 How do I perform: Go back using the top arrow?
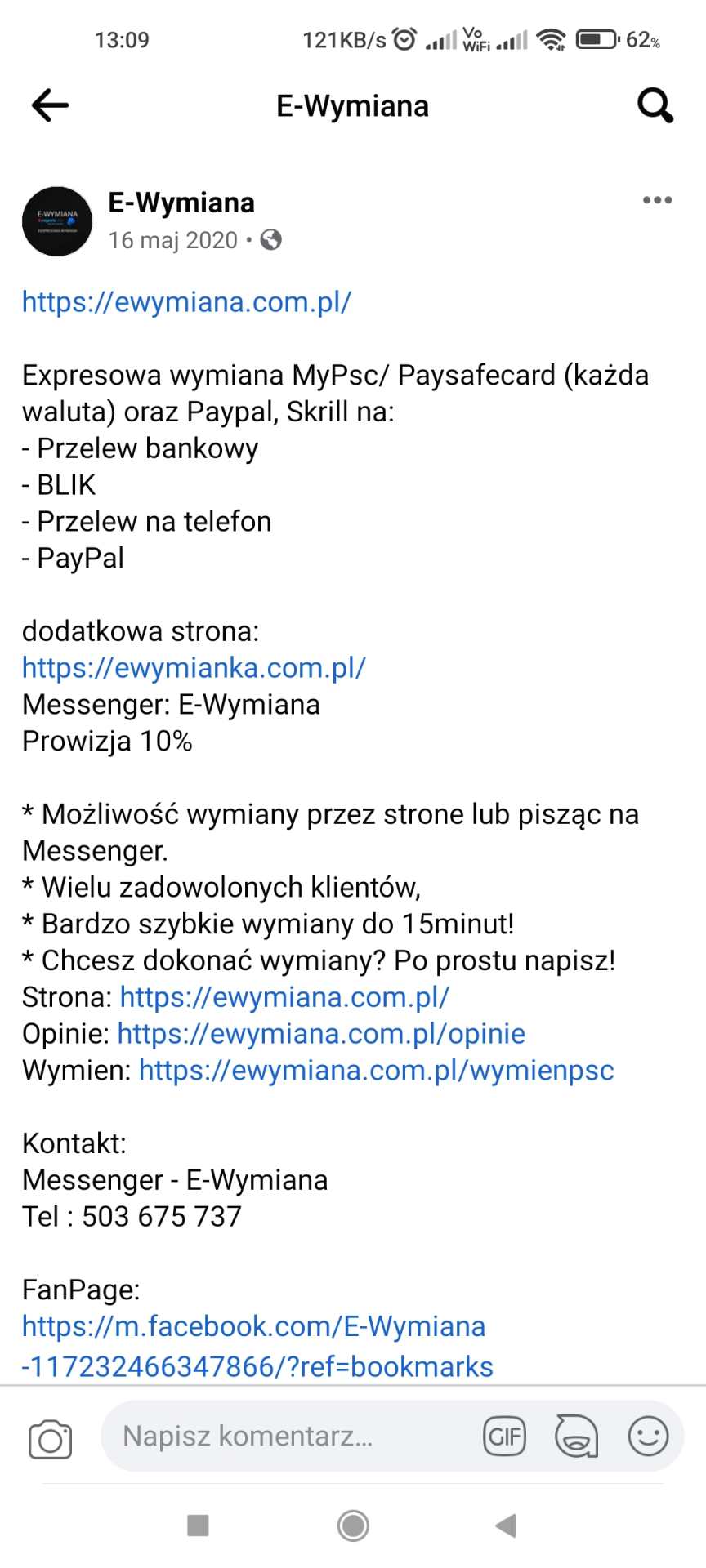[50, 105]
